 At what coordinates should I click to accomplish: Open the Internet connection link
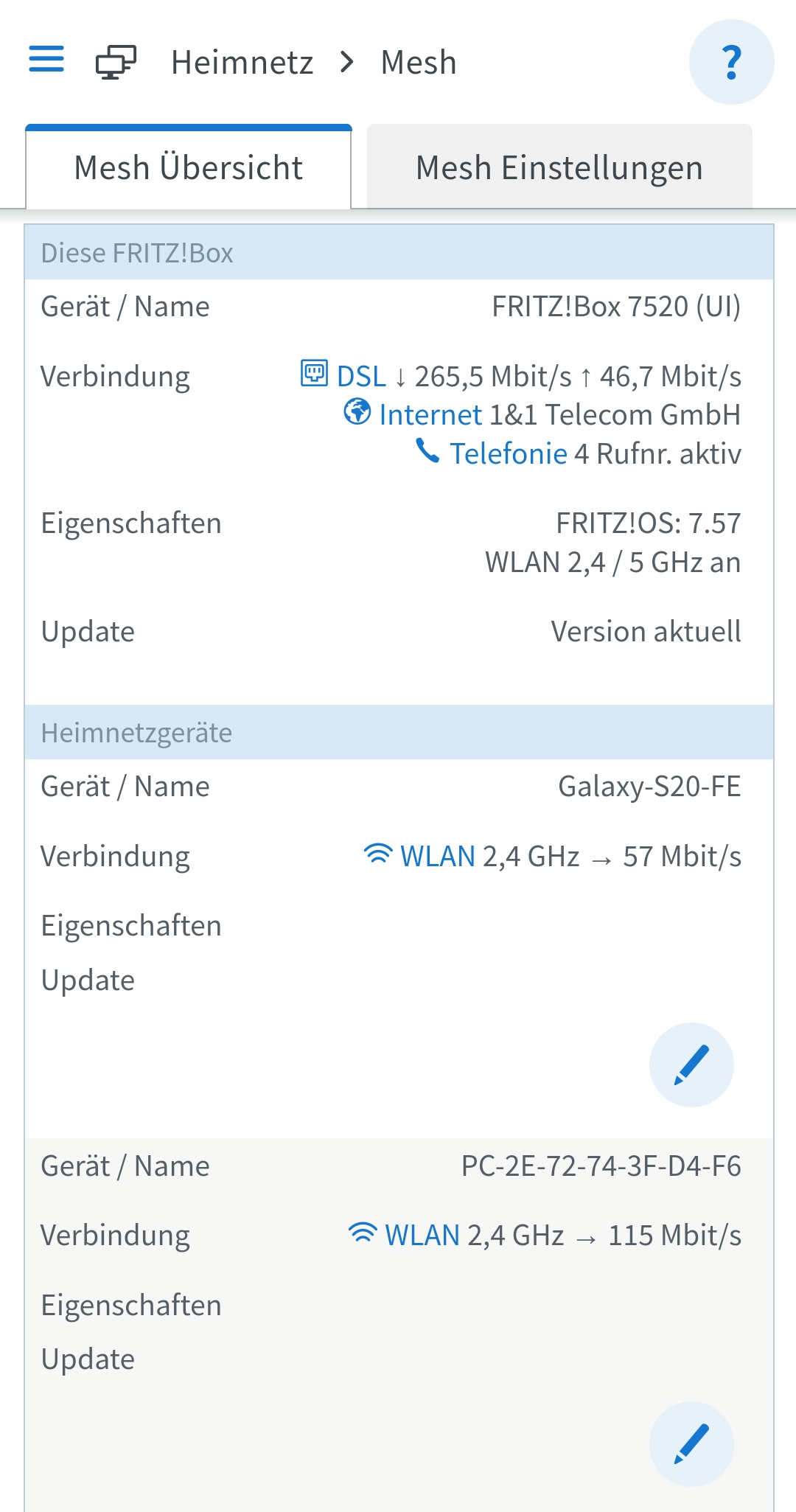tap(430, 415)
